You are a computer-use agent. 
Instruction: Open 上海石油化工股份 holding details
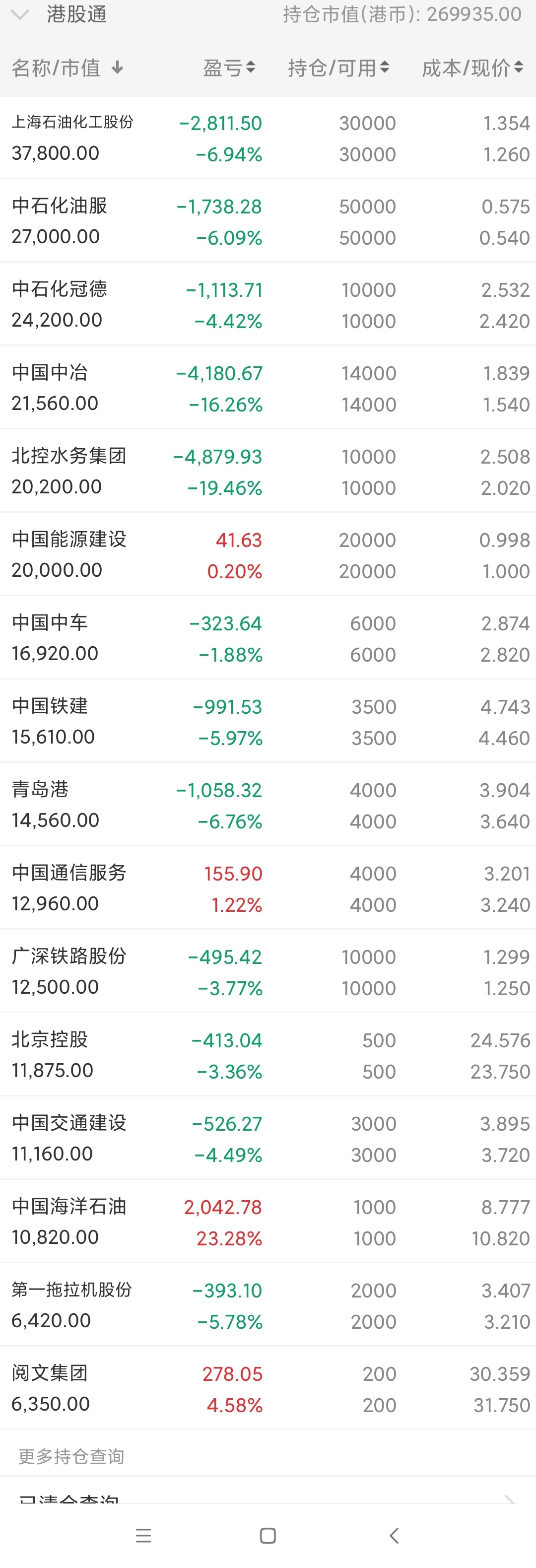[268, 138]
